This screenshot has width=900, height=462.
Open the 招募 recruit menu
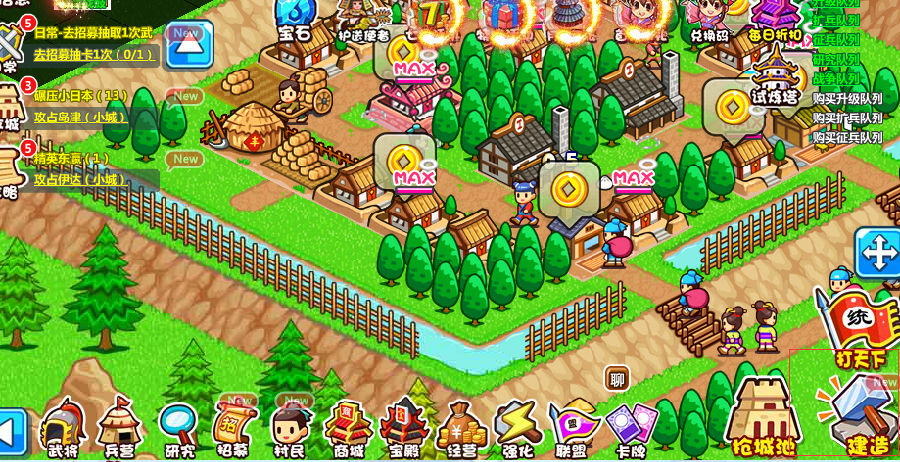(233, 428)
